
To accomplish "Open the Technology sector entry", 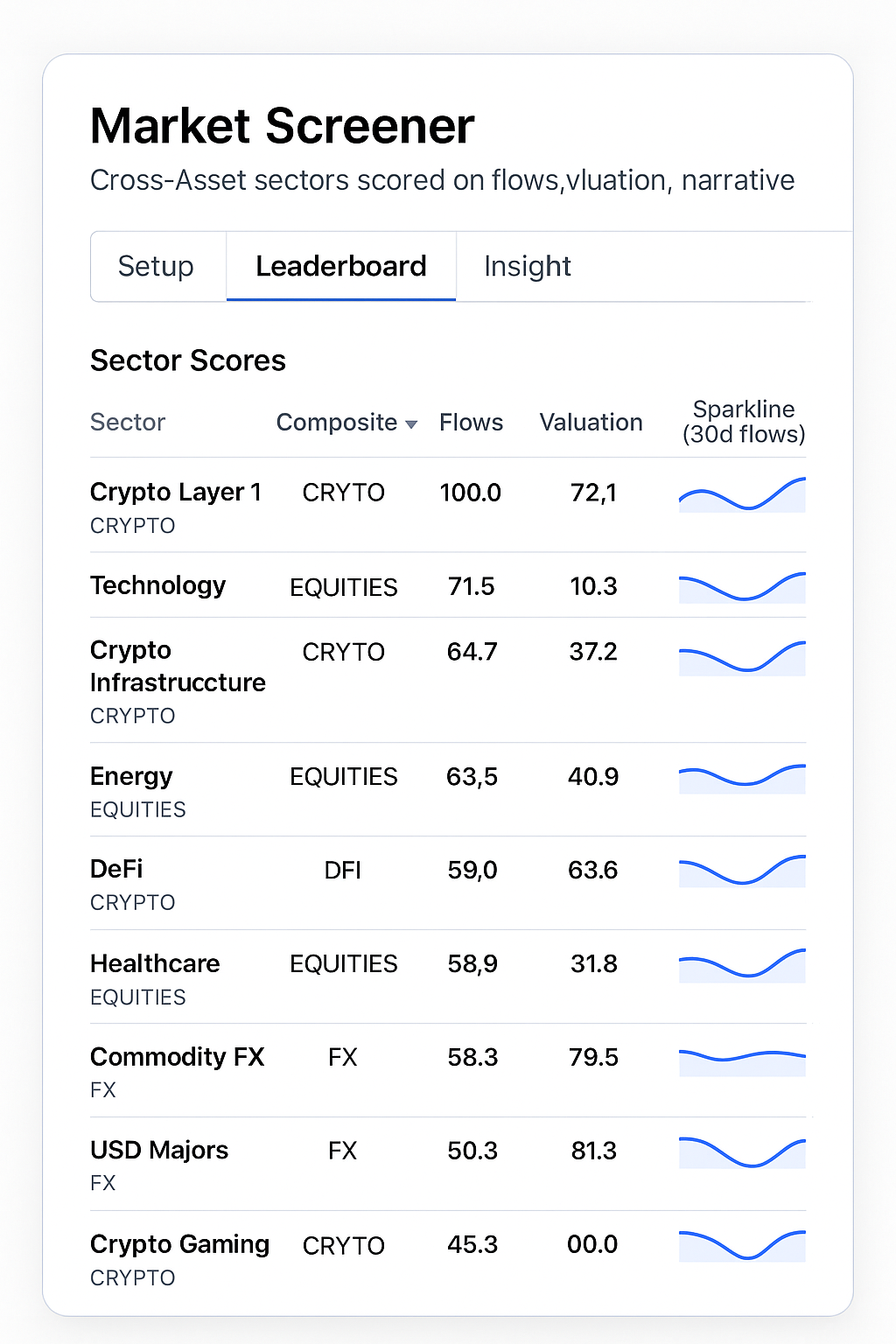I will coord(157,585).
